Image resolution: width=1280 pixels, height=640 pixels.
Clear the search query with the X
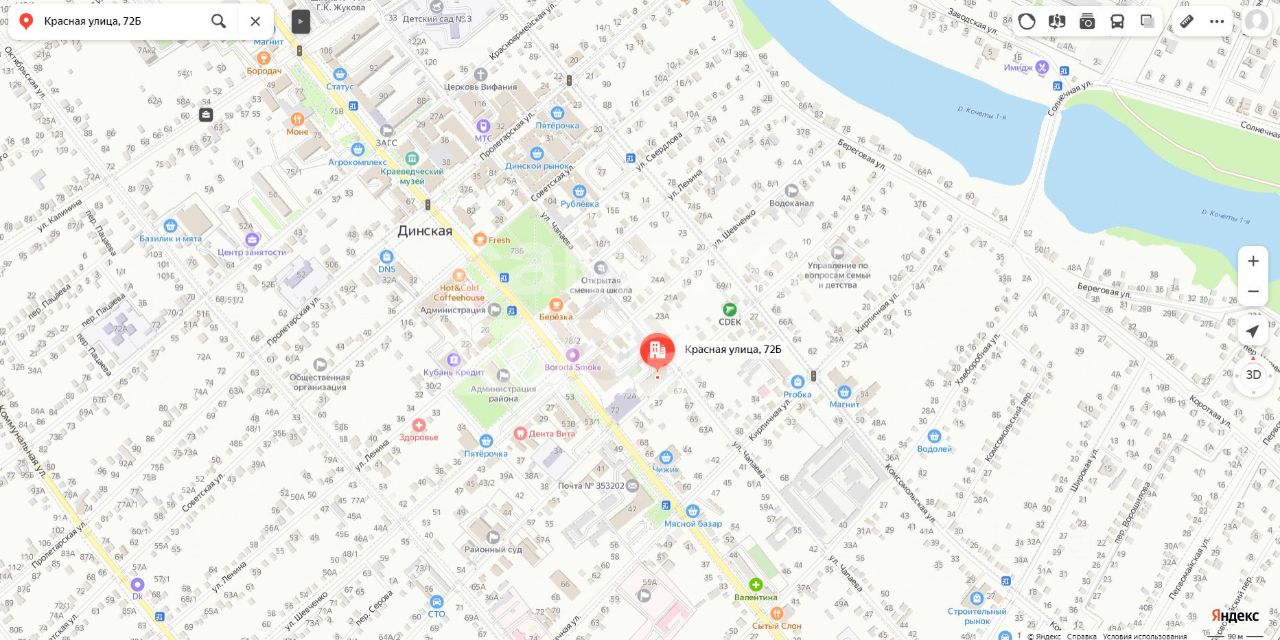coord(255,21)
